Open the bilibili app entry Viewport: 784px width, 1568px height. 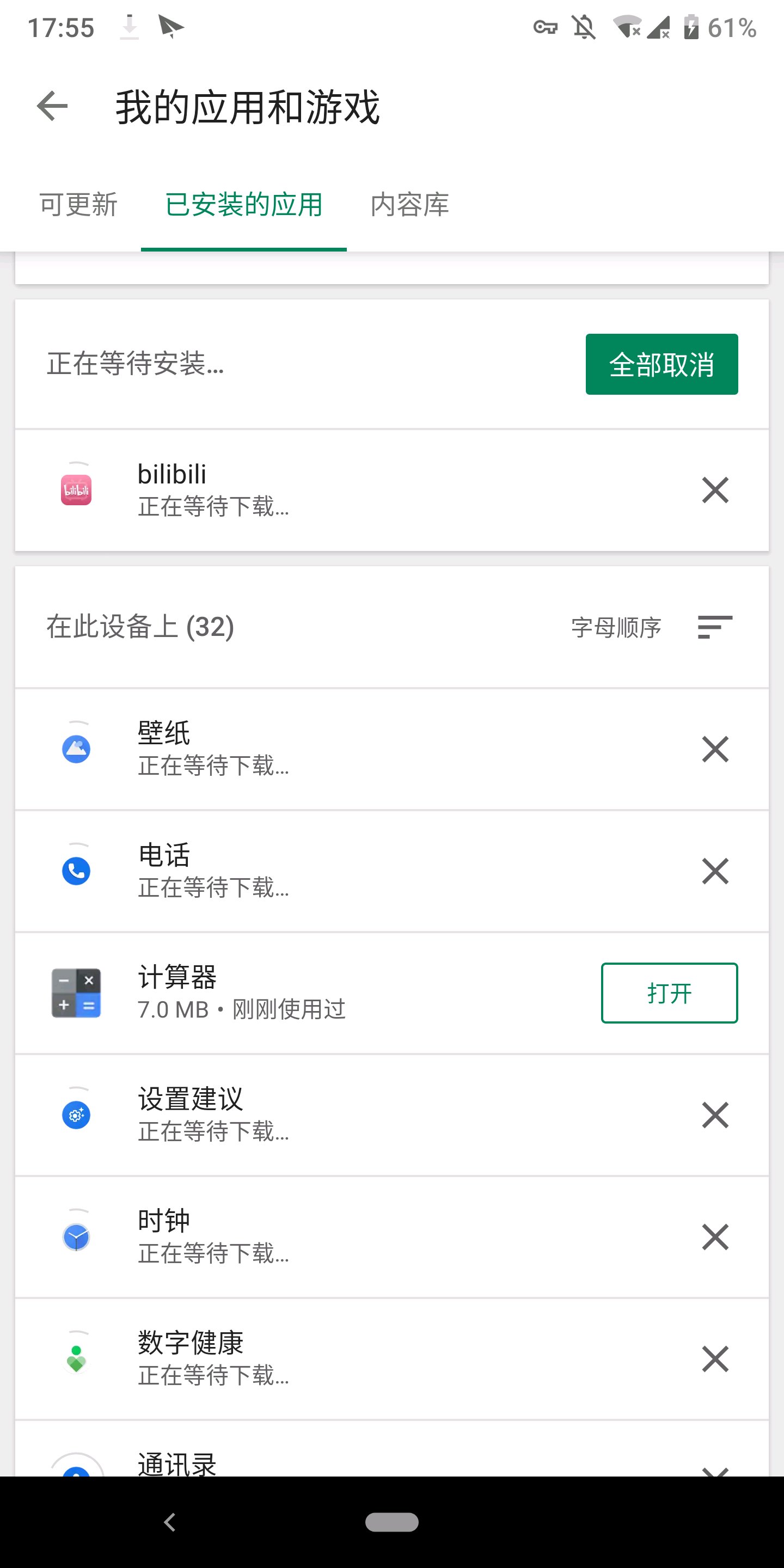click(304, 490)
